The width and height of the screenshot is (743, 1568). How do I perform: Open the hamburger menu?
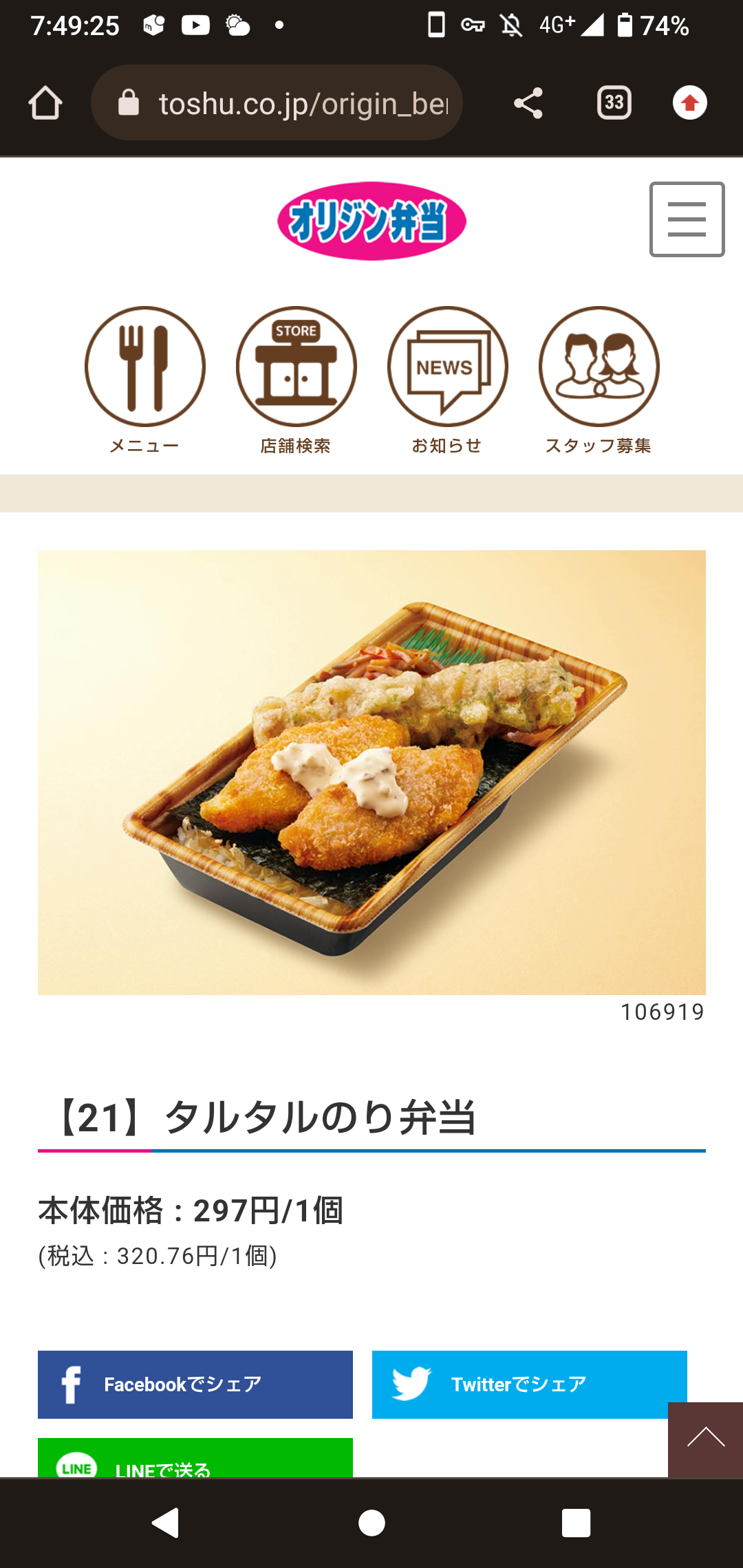pyautogui.click(x=687, y=219)
